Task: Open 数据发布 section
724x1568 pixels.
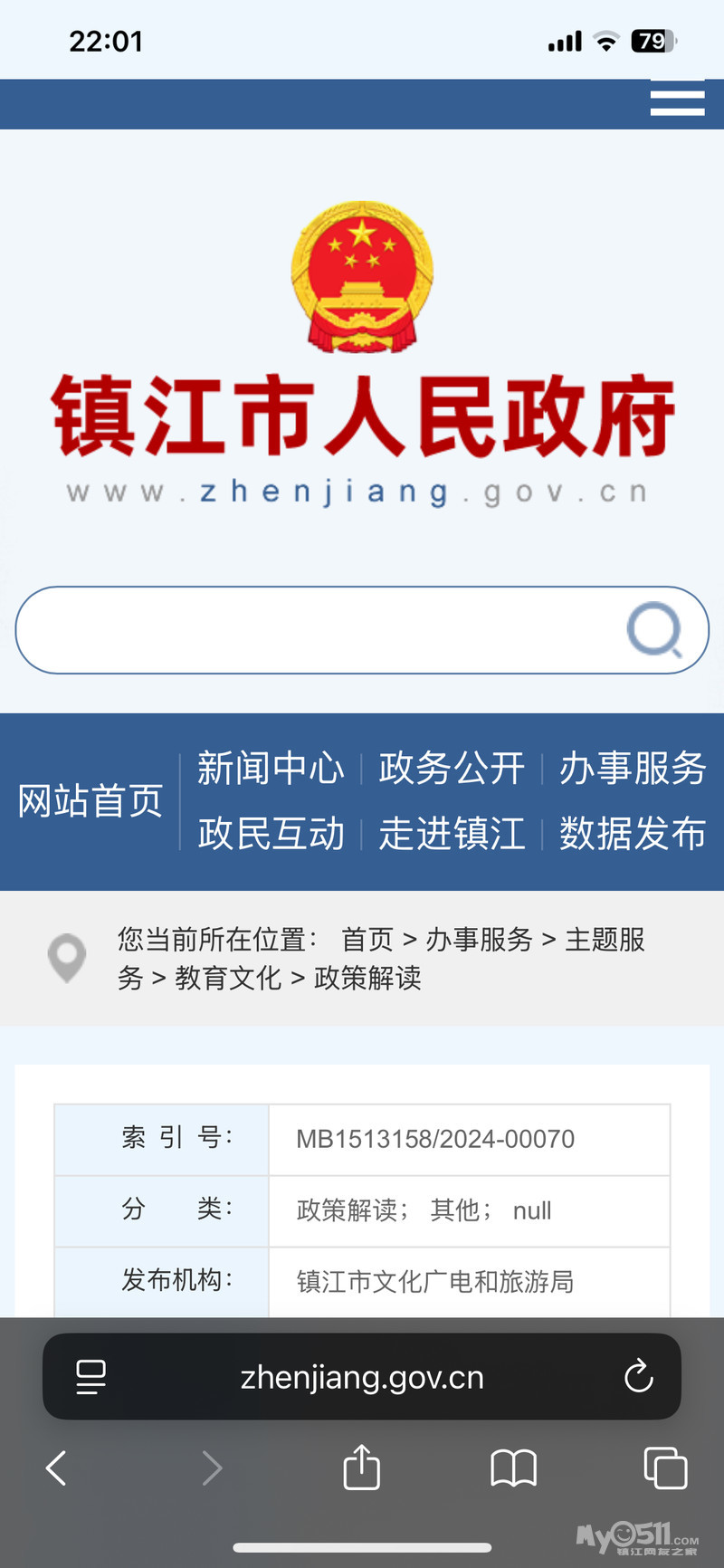Action: [x=632, y=834]
